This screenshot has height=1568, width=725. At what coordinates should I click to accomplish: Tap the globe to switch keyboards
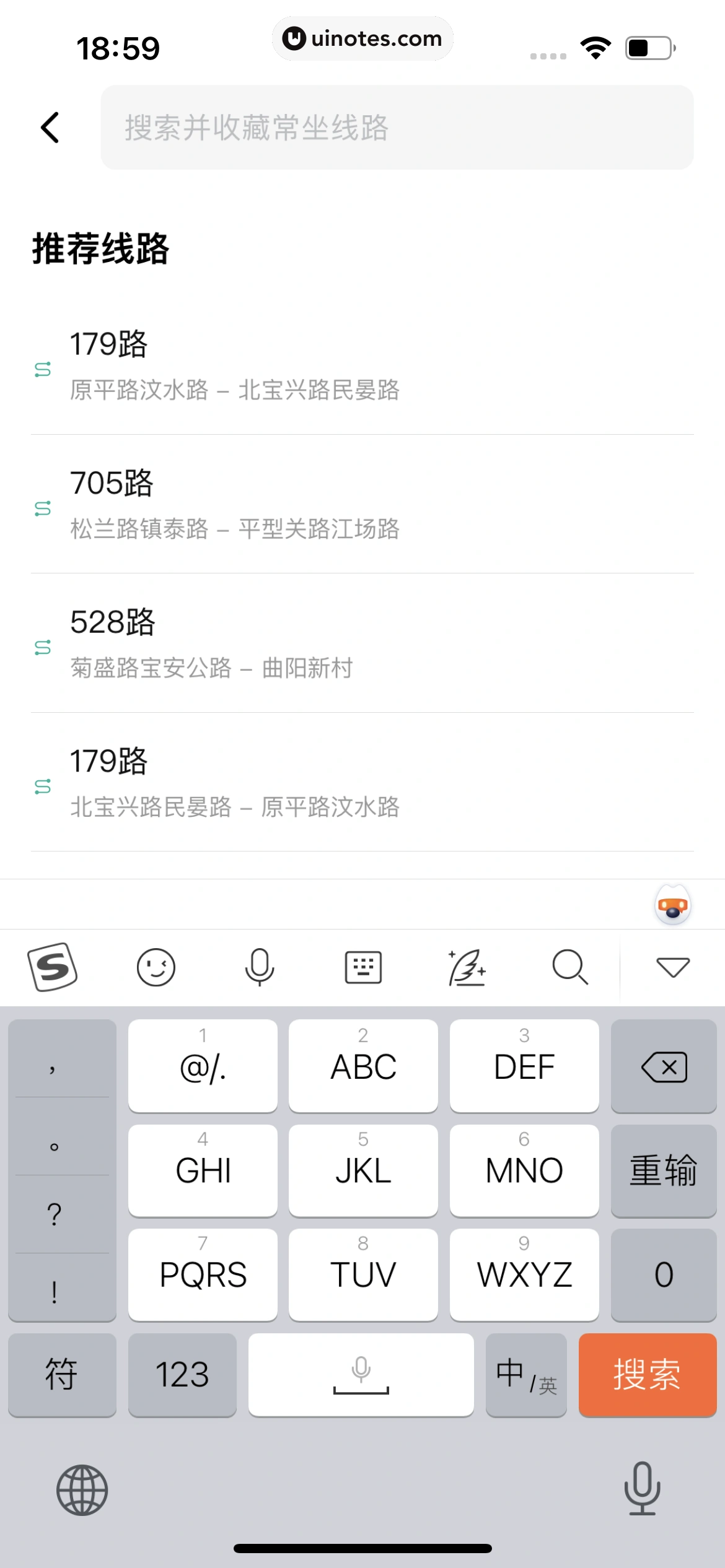pyautogui.click(x=82, y=1490)
